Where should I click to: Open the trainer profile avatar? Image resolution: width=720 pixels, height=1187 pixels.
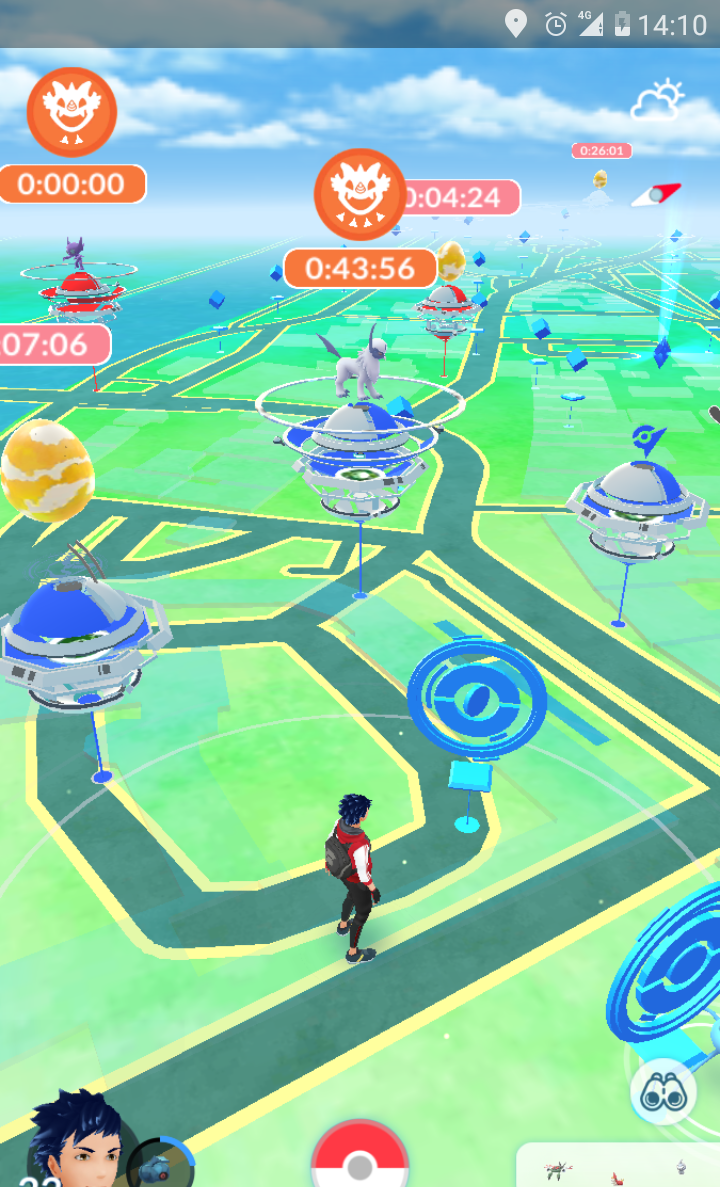(76, 1139)
